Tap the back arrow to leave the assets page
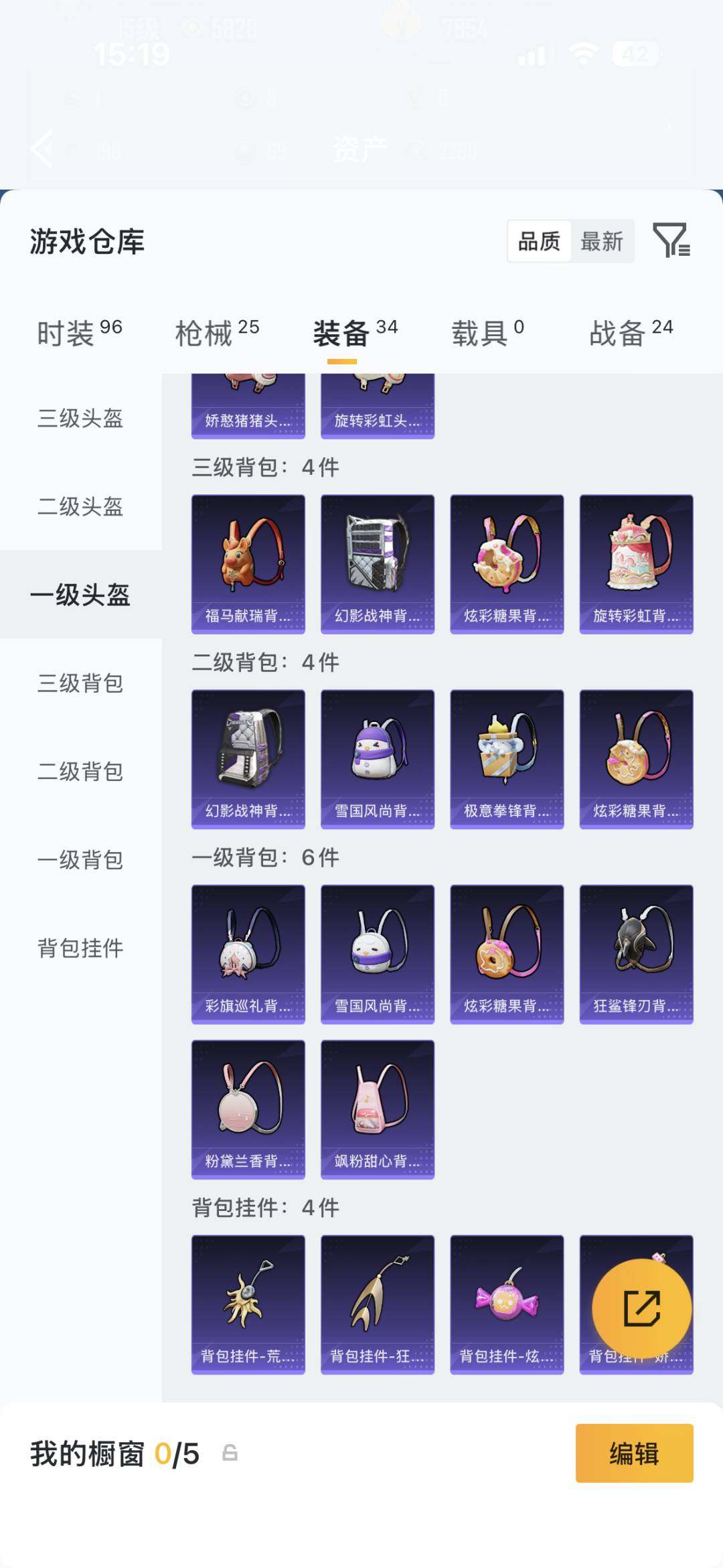Screen dimensions: 723x1568 tap(42, 149)
